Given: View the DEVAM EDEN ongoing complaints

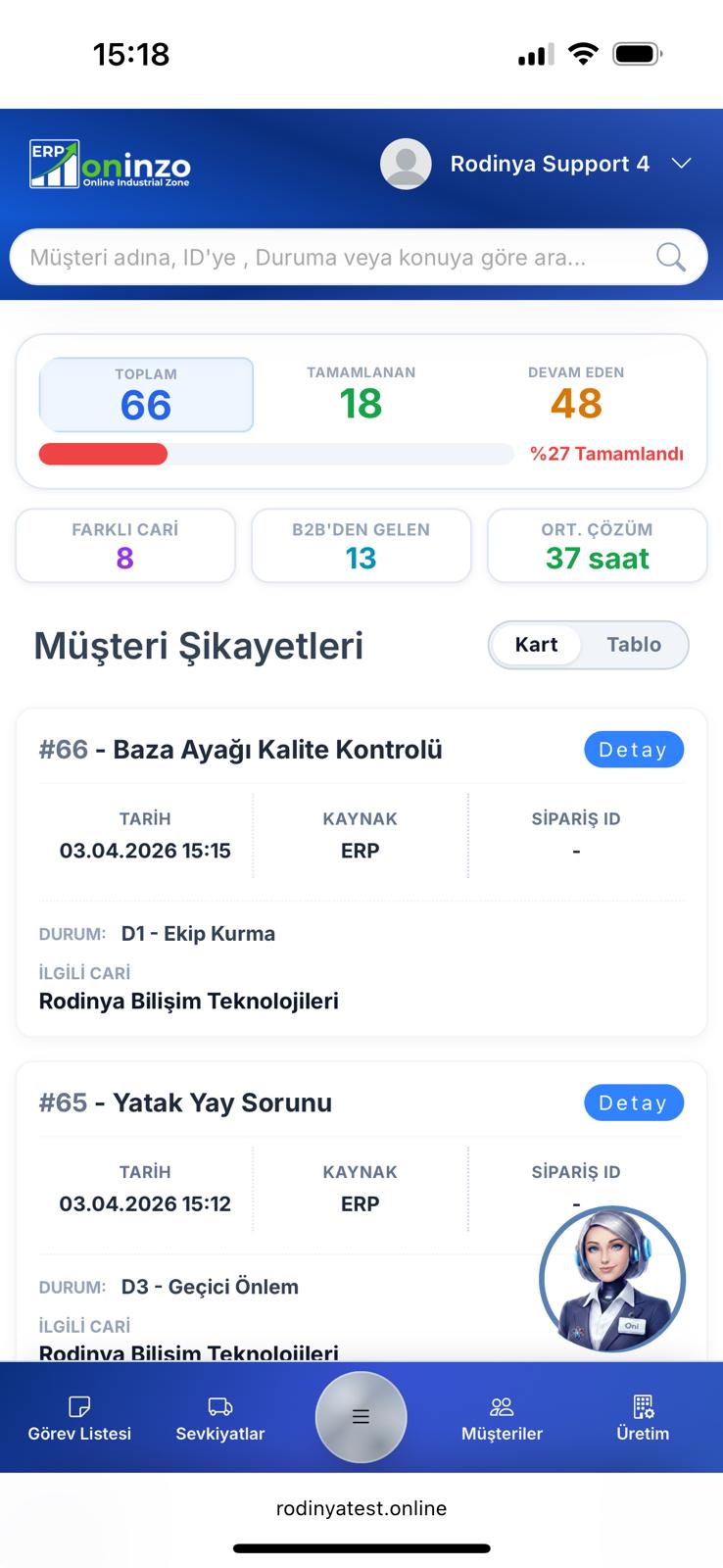Looking at the screenshot, I should point(576,392).
